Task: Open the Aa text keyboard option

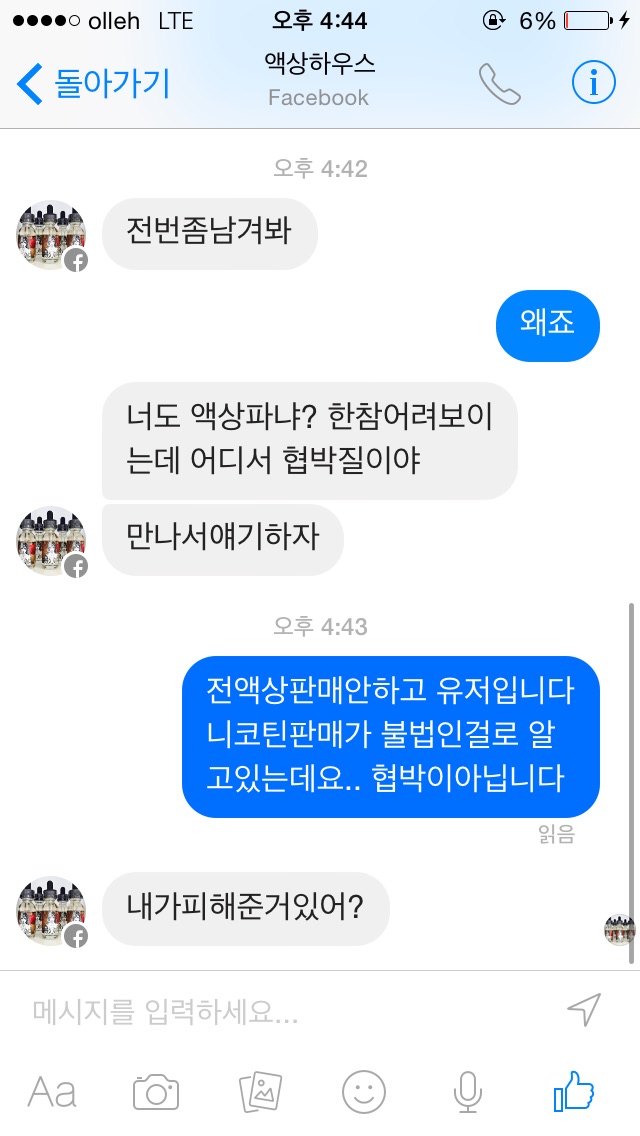Action: 52,1091
